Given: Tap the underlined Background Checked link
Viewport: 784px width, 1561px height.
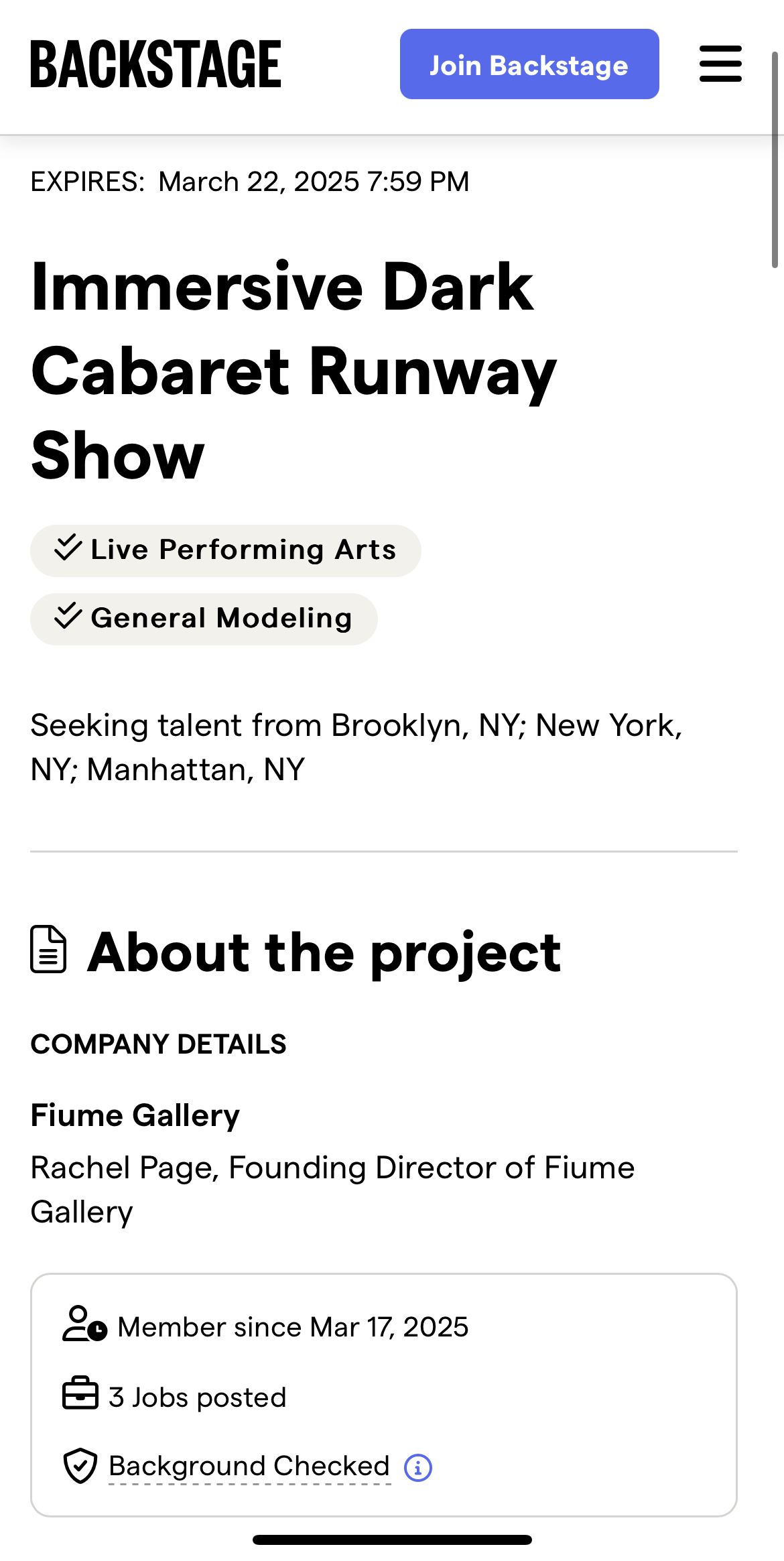Looking at the screenshot, I should pos(249,1466).
